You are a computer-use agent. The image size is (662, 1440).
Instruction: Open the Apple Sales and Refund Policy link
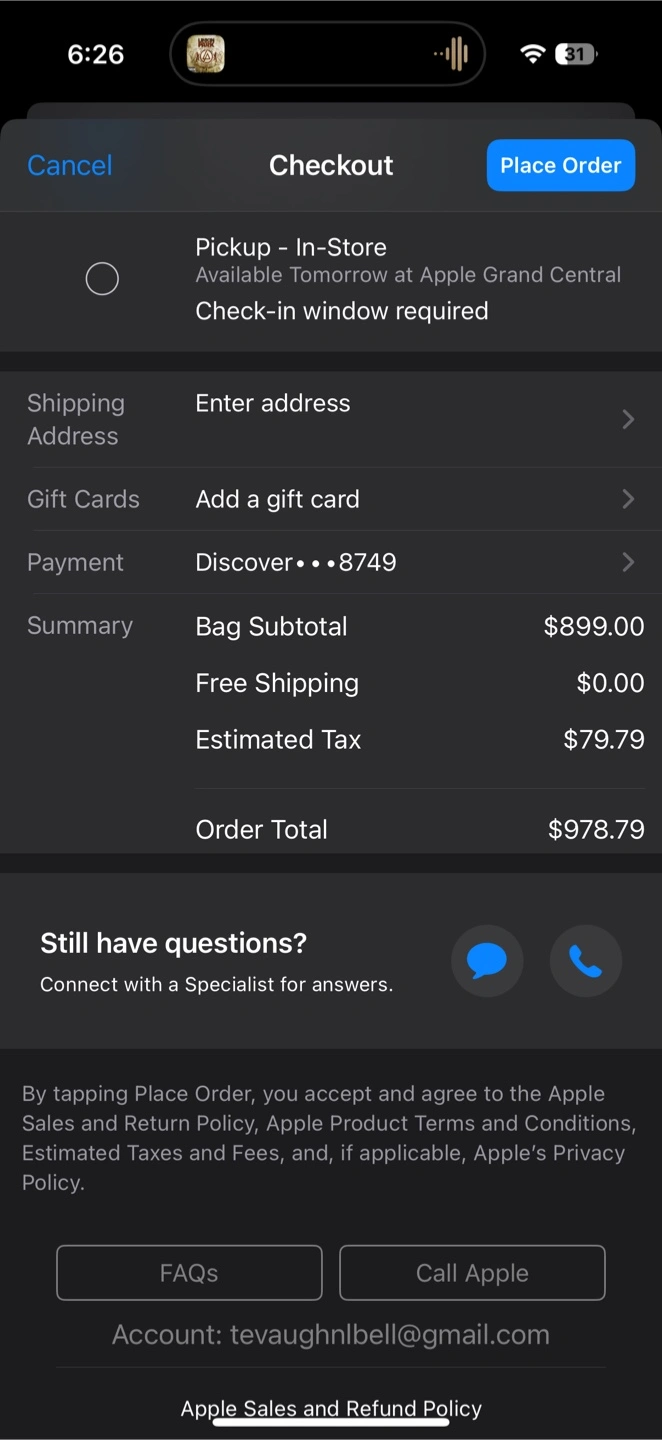[331, 1408]
